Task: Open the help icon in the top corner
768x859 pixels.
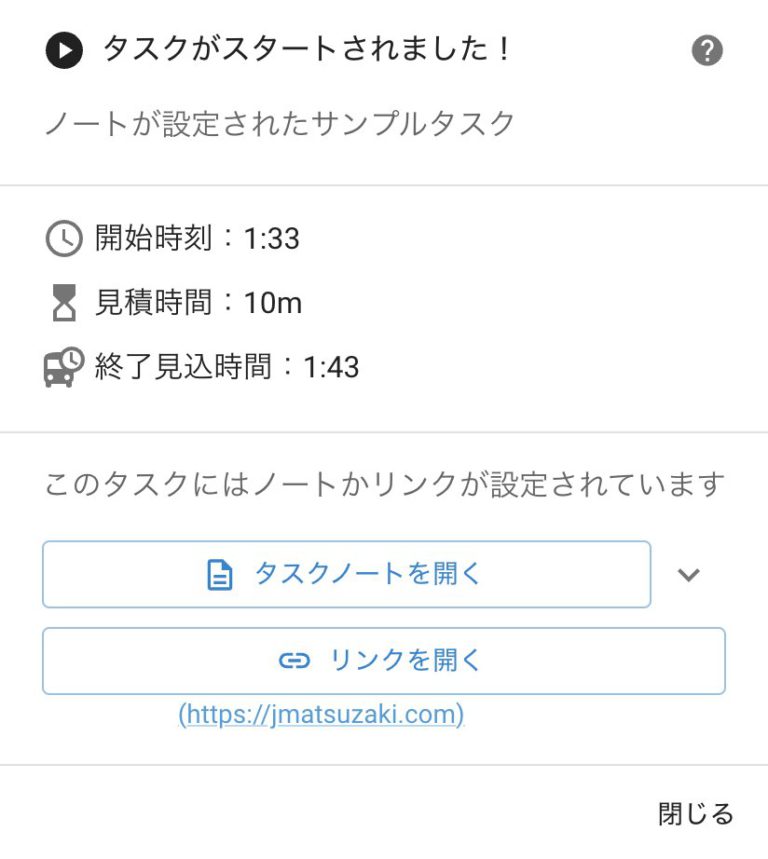Action: pos(710,50)
